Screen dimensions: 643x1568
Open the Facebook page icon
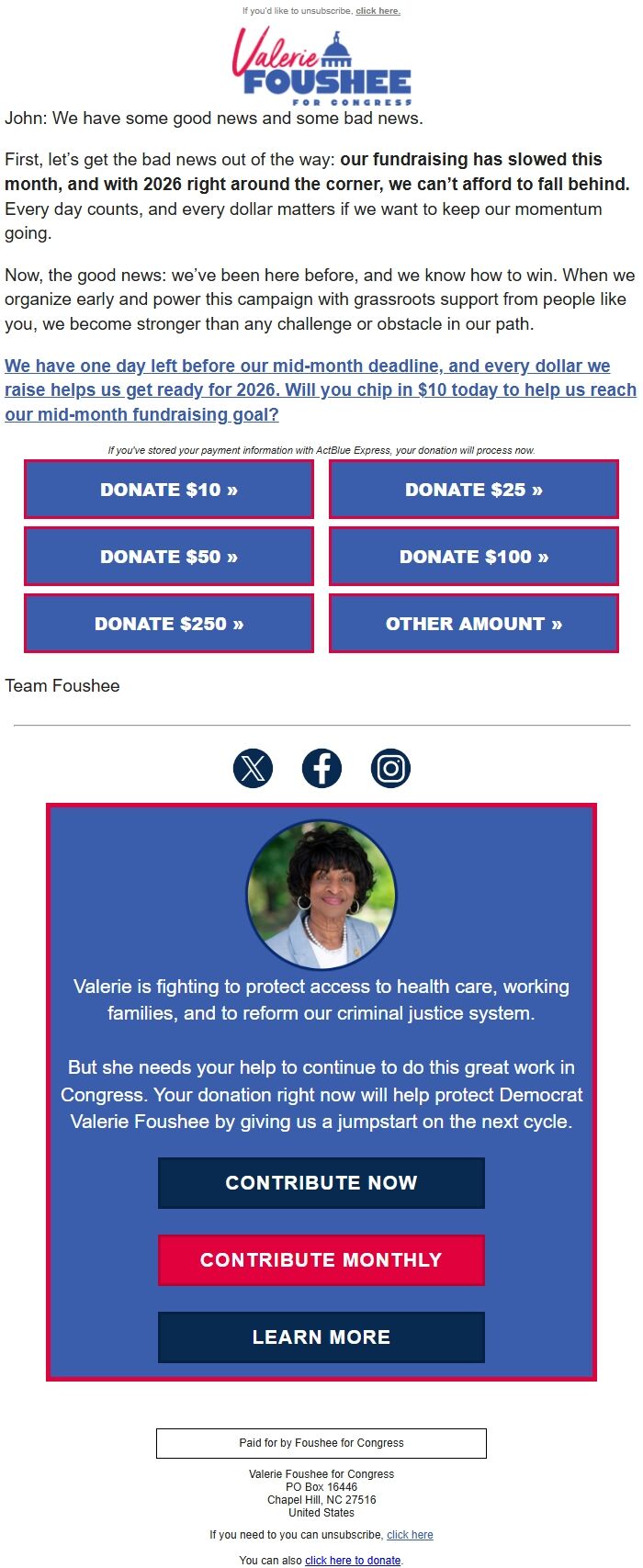[x=321, y=768]
